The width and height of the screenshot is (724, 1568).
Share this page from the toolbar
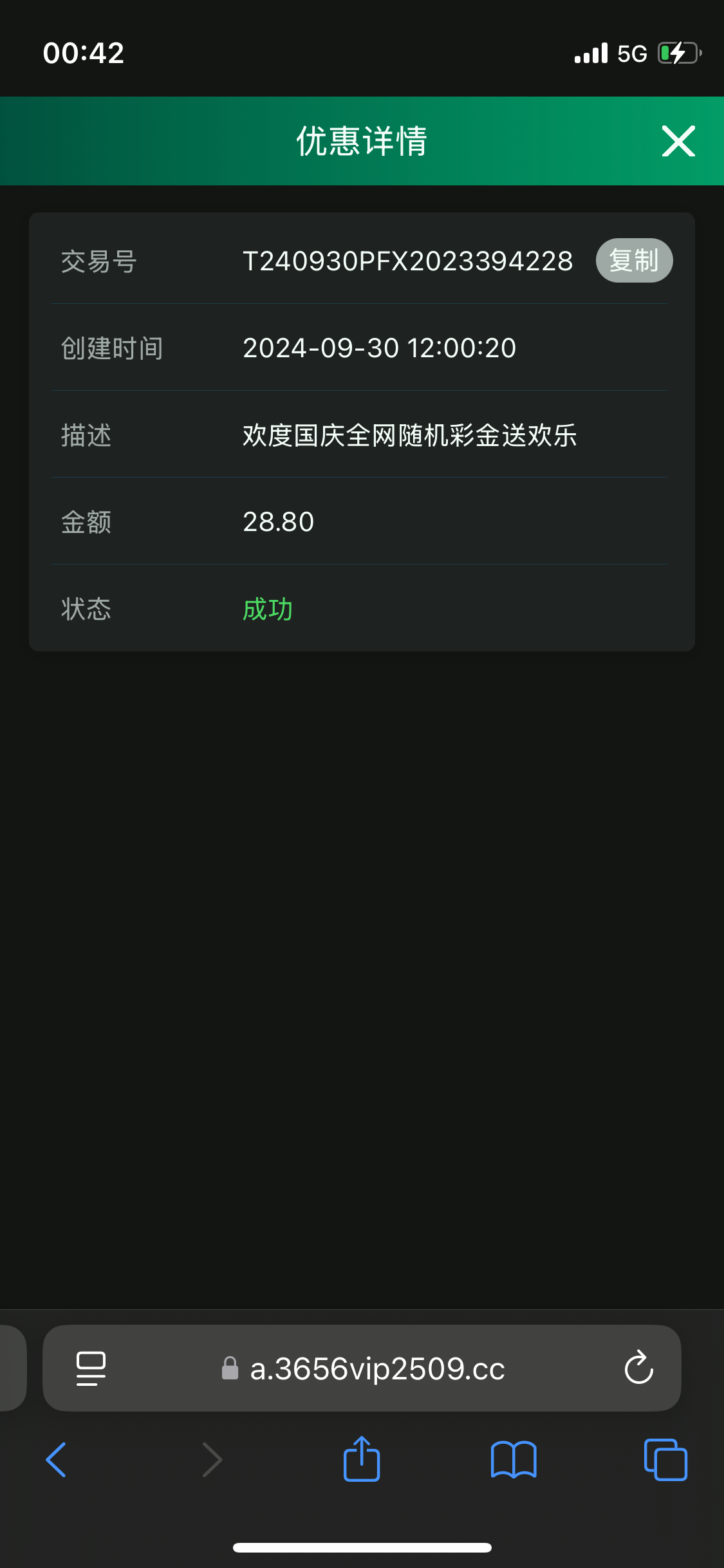(362, 1459)
